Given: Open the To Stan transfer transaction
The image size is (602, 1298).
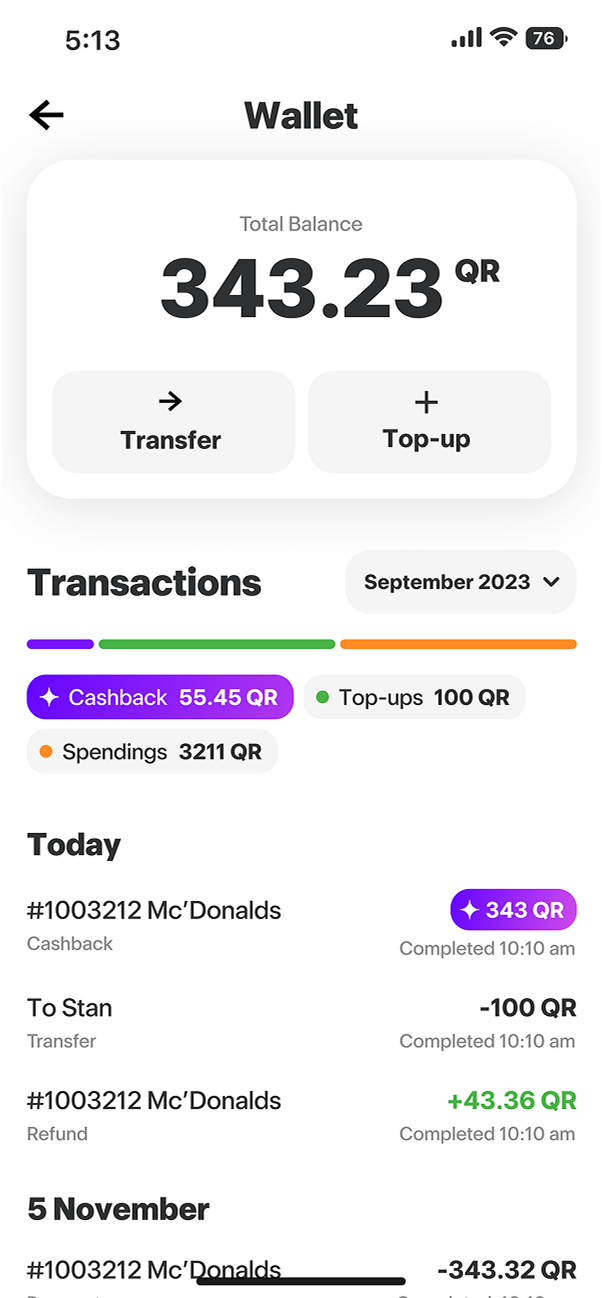Looking at the screenshot, I should click(x=301, y=1023).
